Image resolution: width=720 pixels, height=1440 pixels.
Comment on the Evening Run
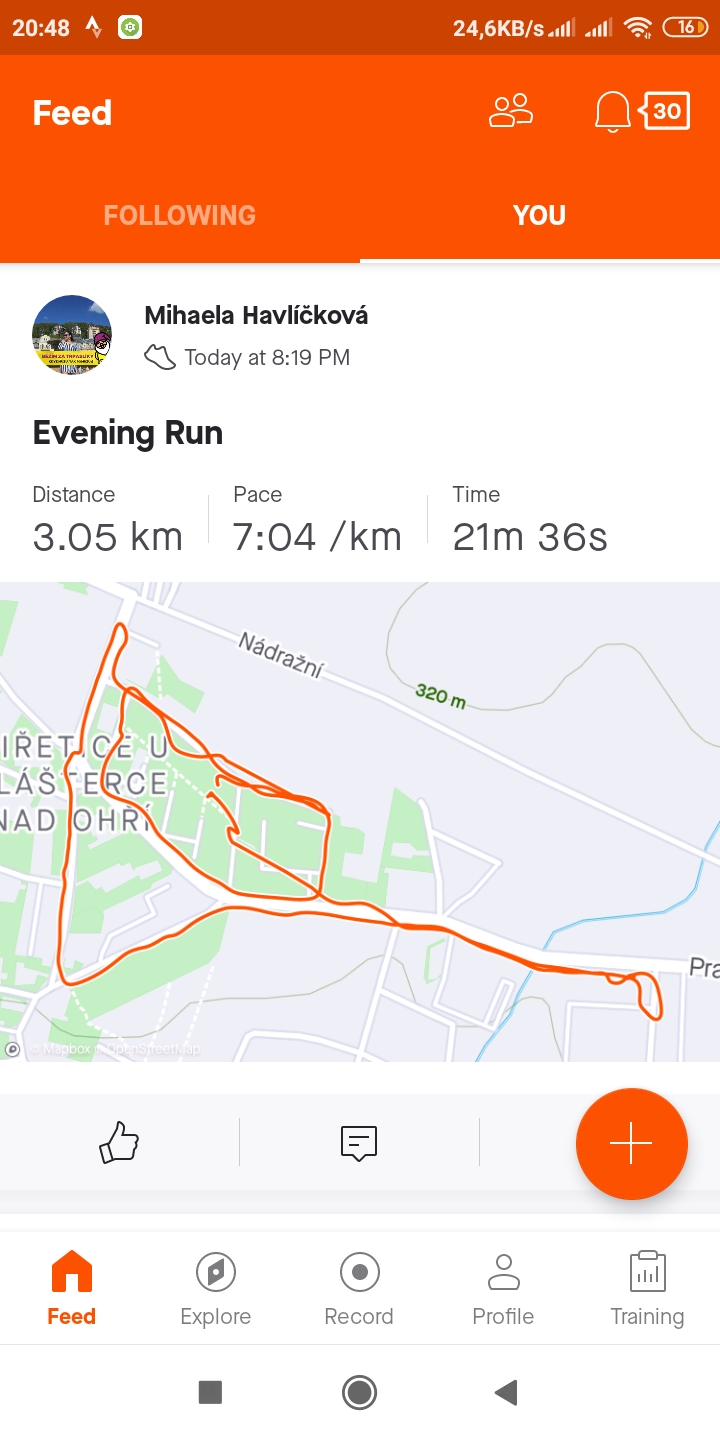point(359,1142)
